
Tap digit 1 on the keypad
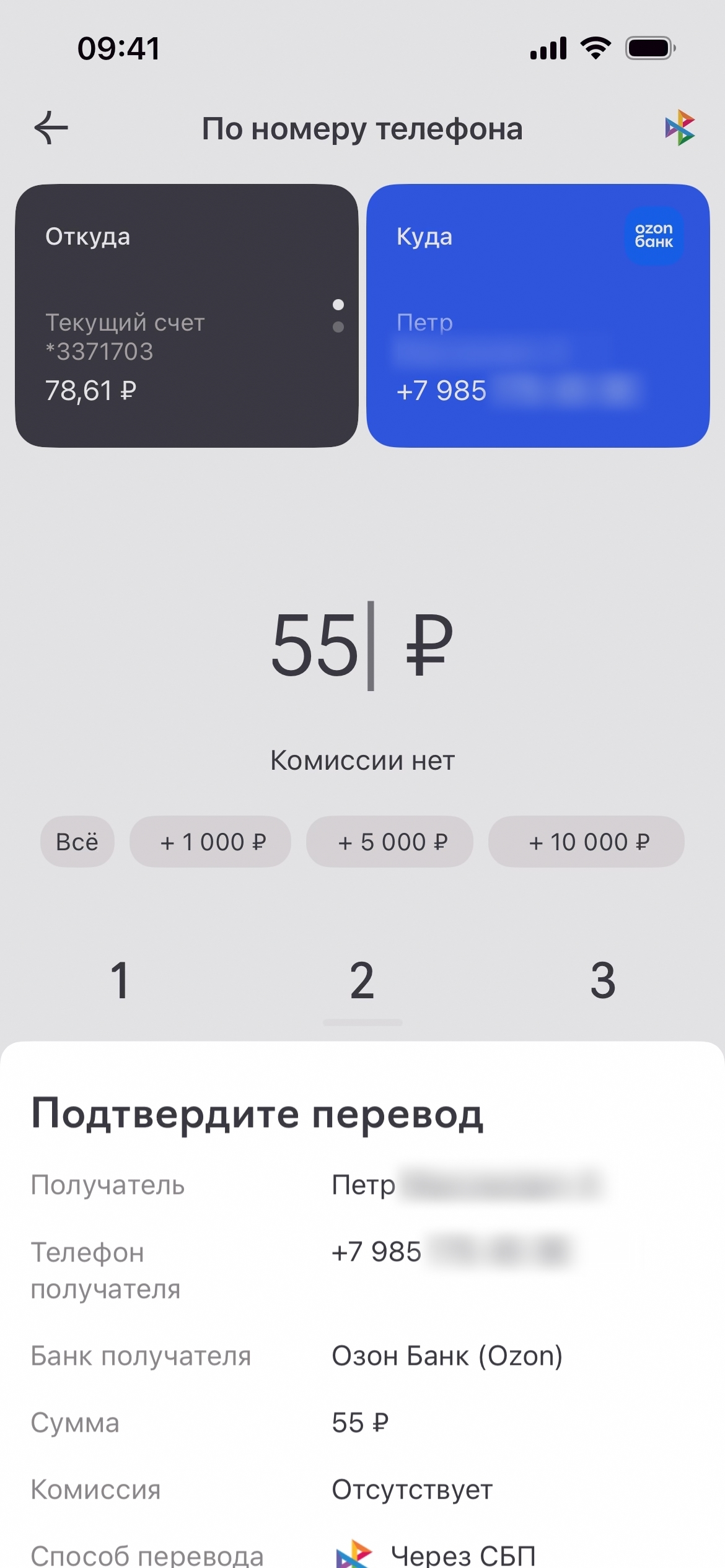pyautogui.click(x=120, y=980)
